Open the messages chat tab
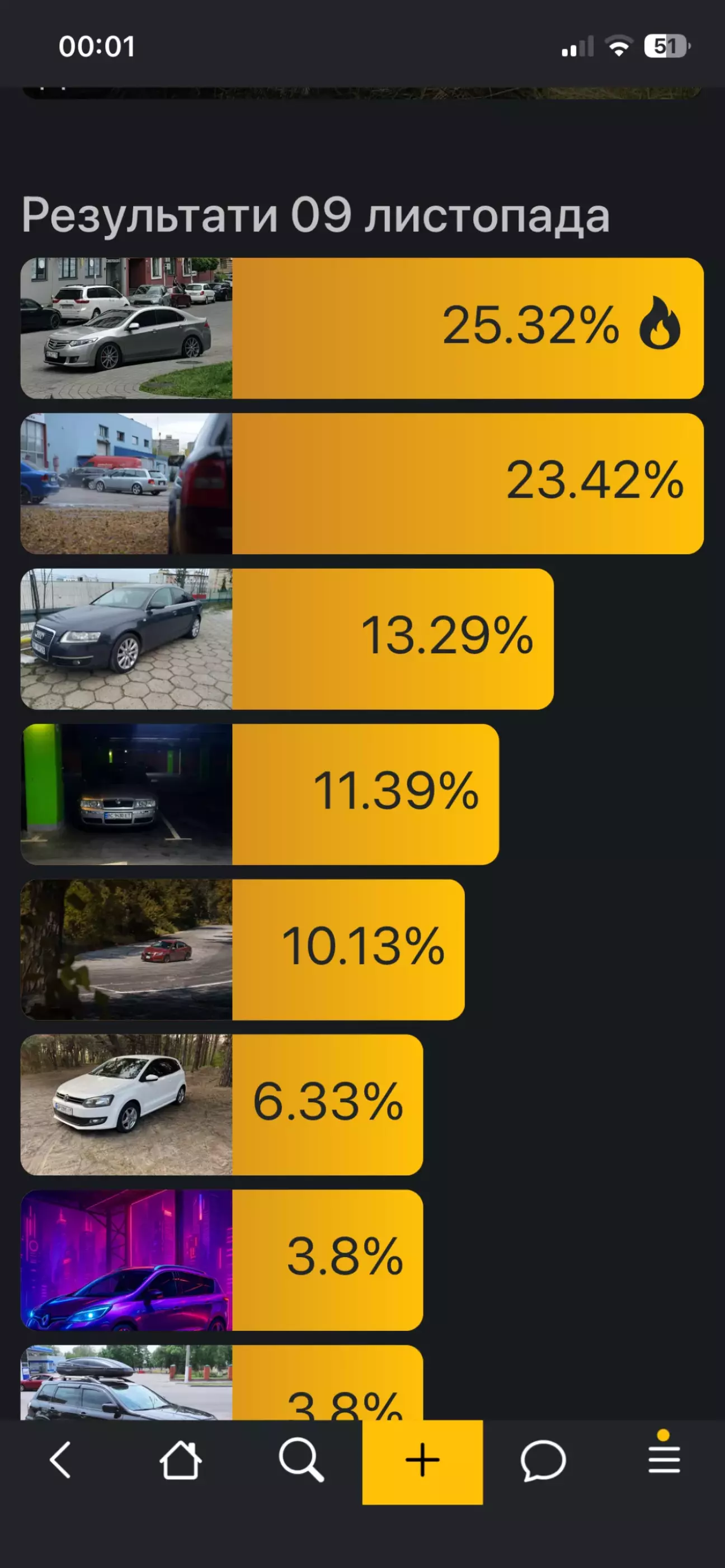The image size is (725, 1568). click(x=543, y=1460)
